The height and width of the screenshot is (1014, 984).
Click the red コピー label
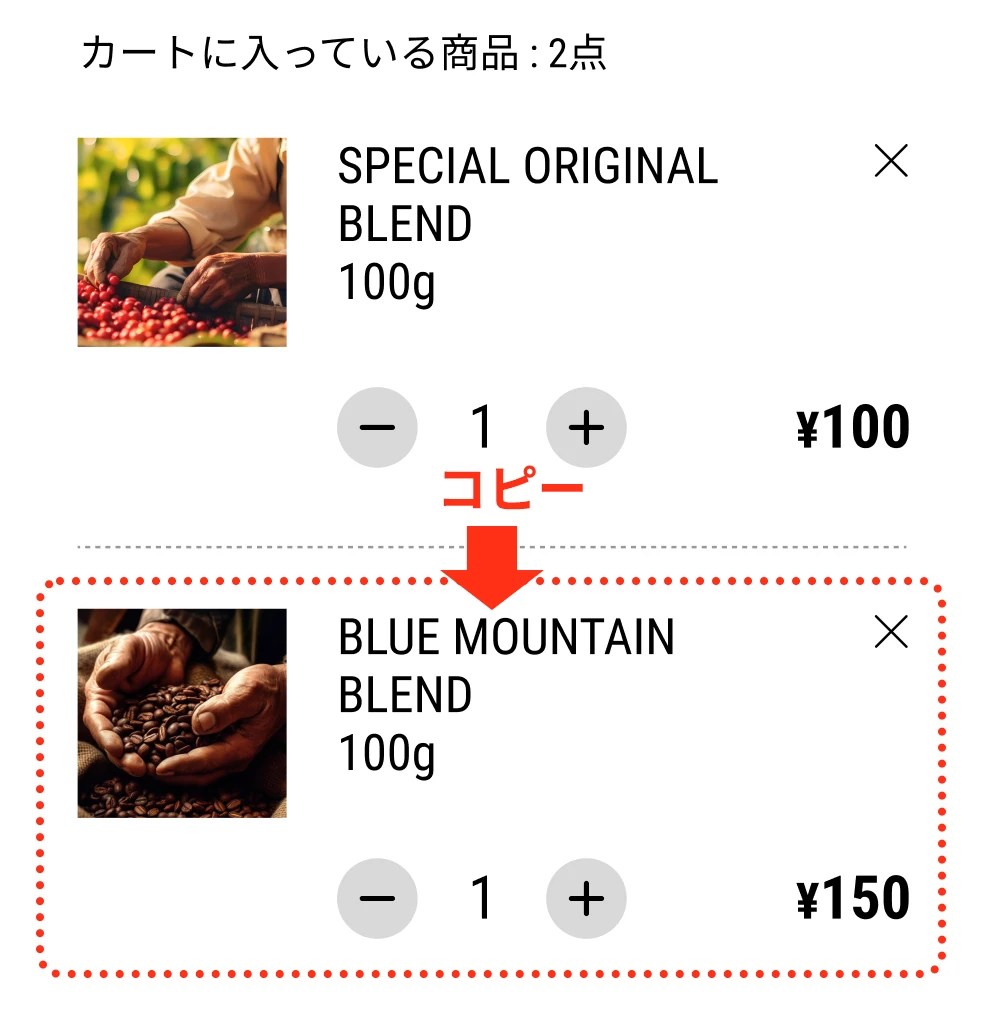tap(515, 487)
